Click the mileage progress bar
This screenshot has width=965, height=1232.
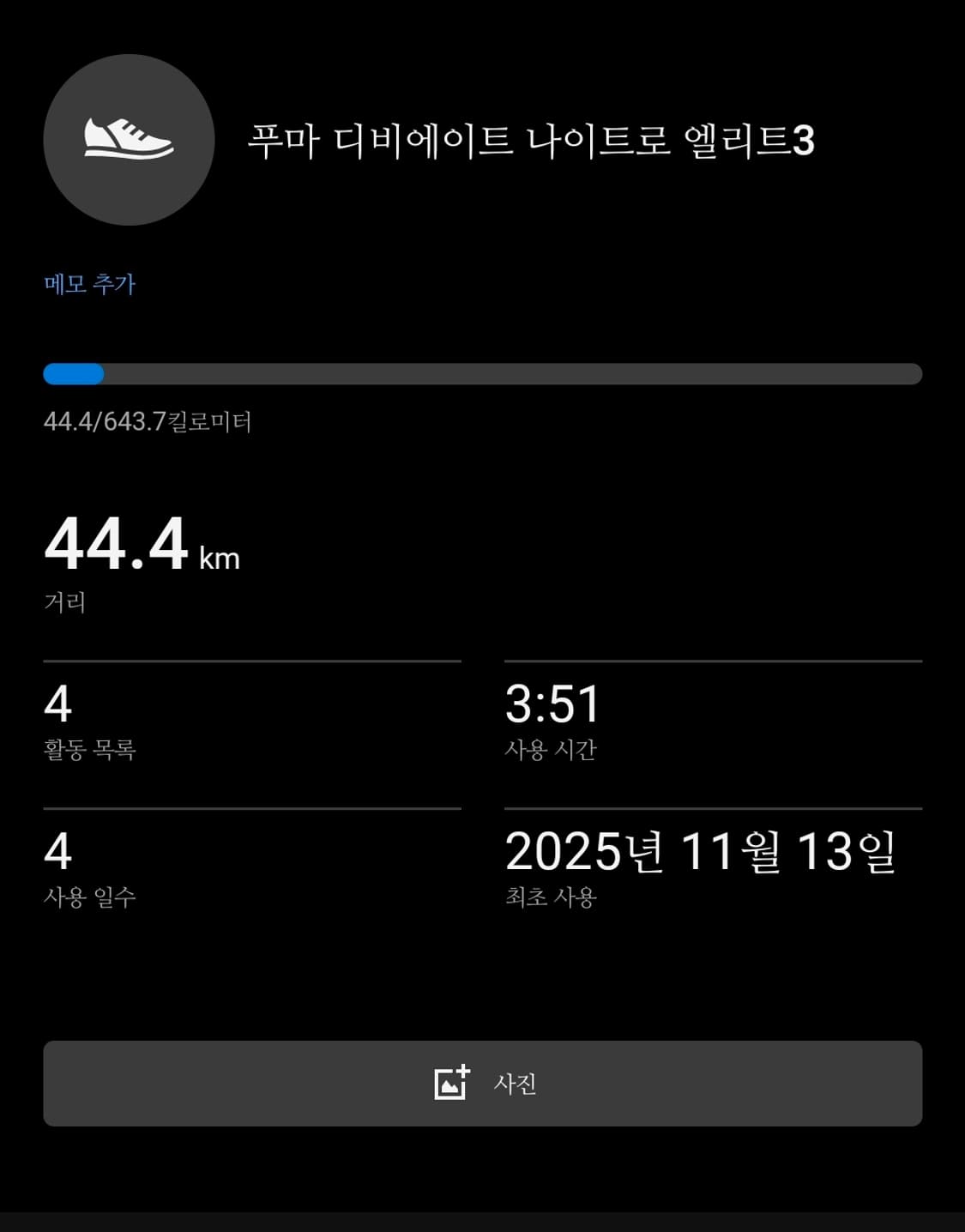[482, 373]
